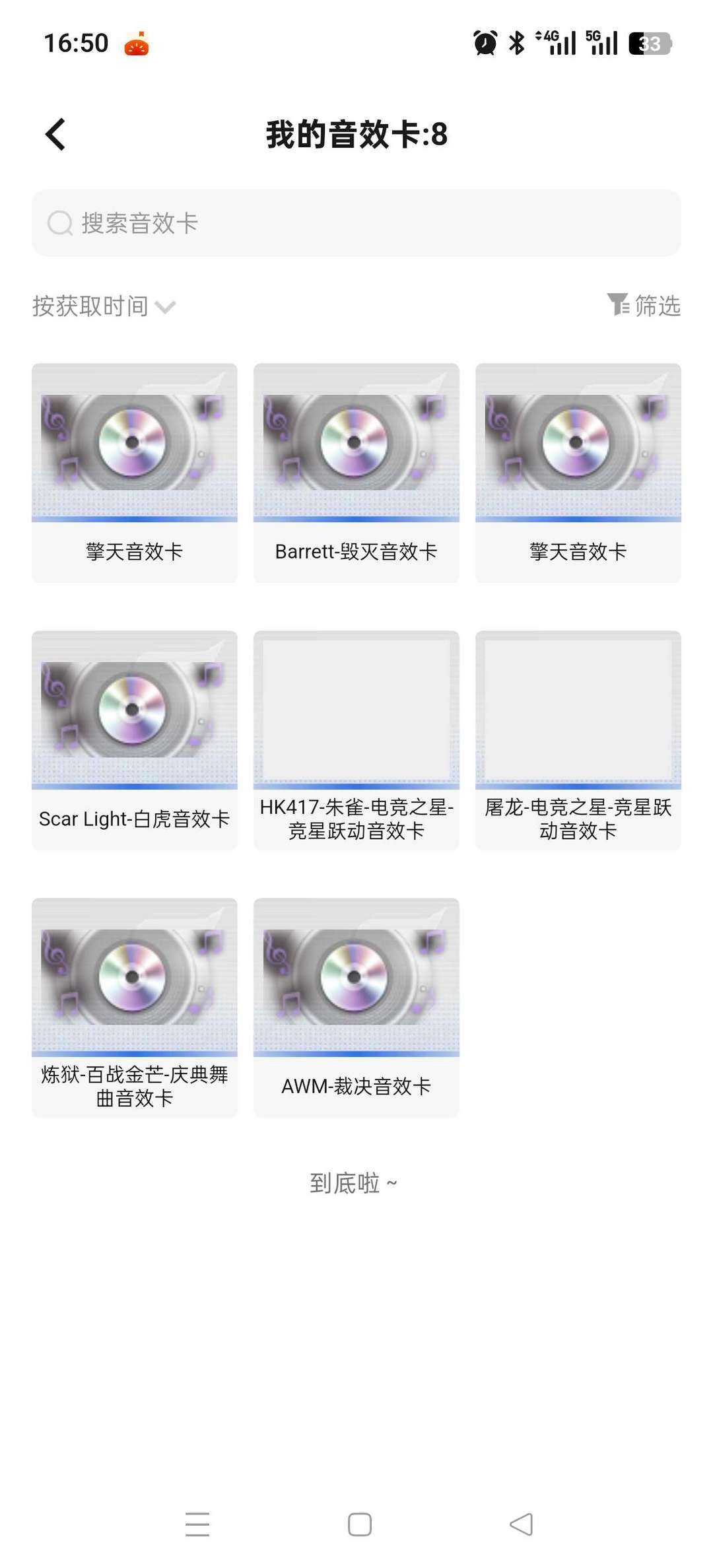Open the top-right 擎天音效卡 card

tap(578, 472)
